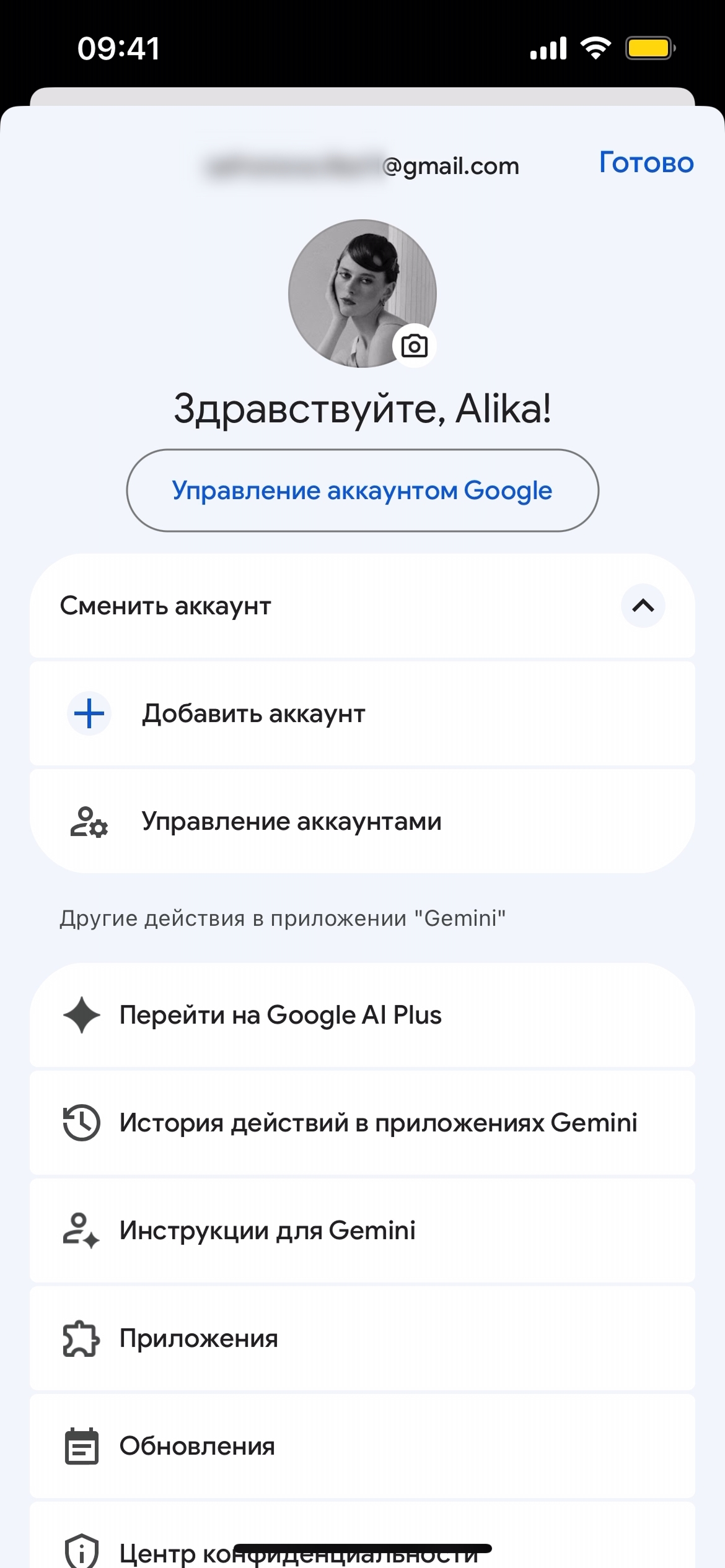The image size is (725, 1568).
Task: Change profile photo via camera icon
Action: tap(415, 346)
